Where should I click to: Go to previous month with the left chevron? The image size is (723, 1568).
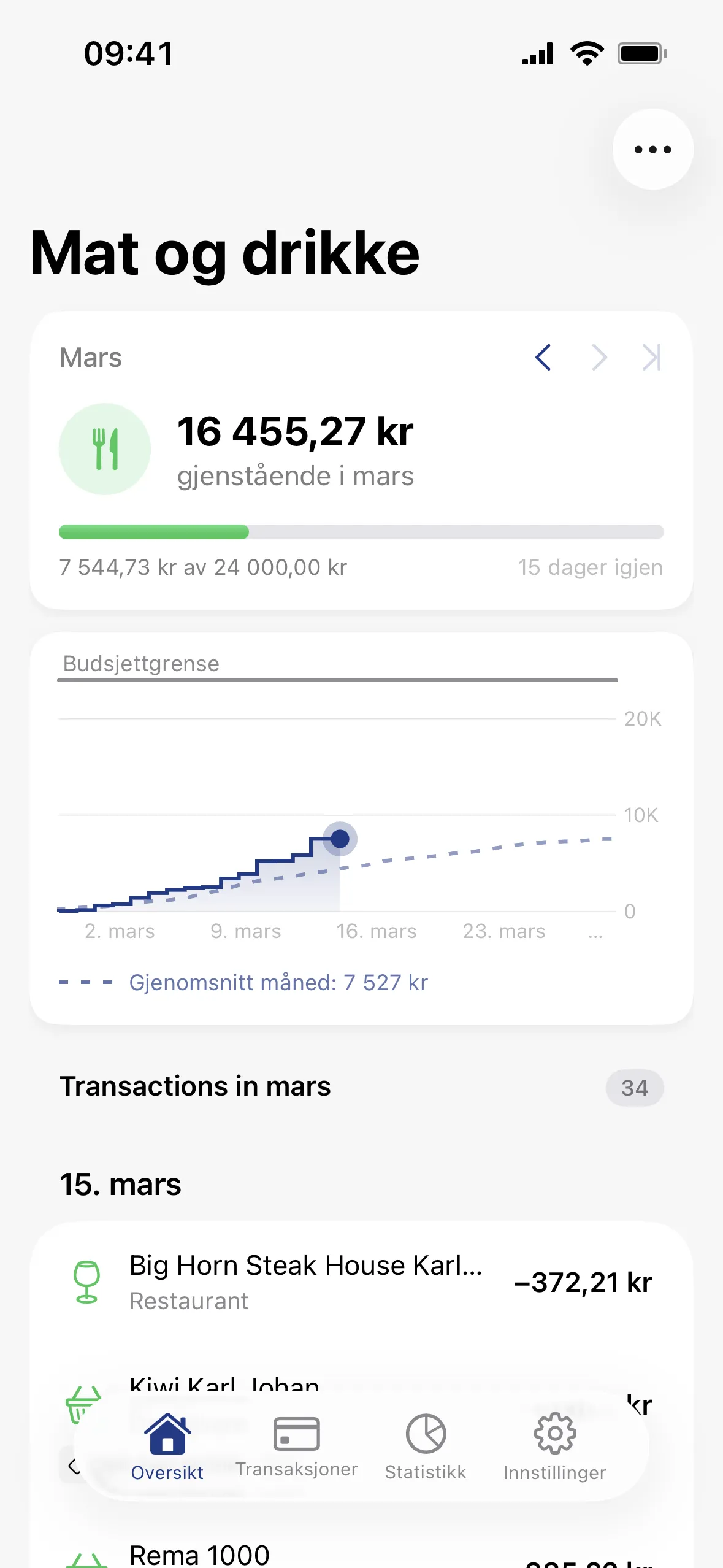[543, 357]
